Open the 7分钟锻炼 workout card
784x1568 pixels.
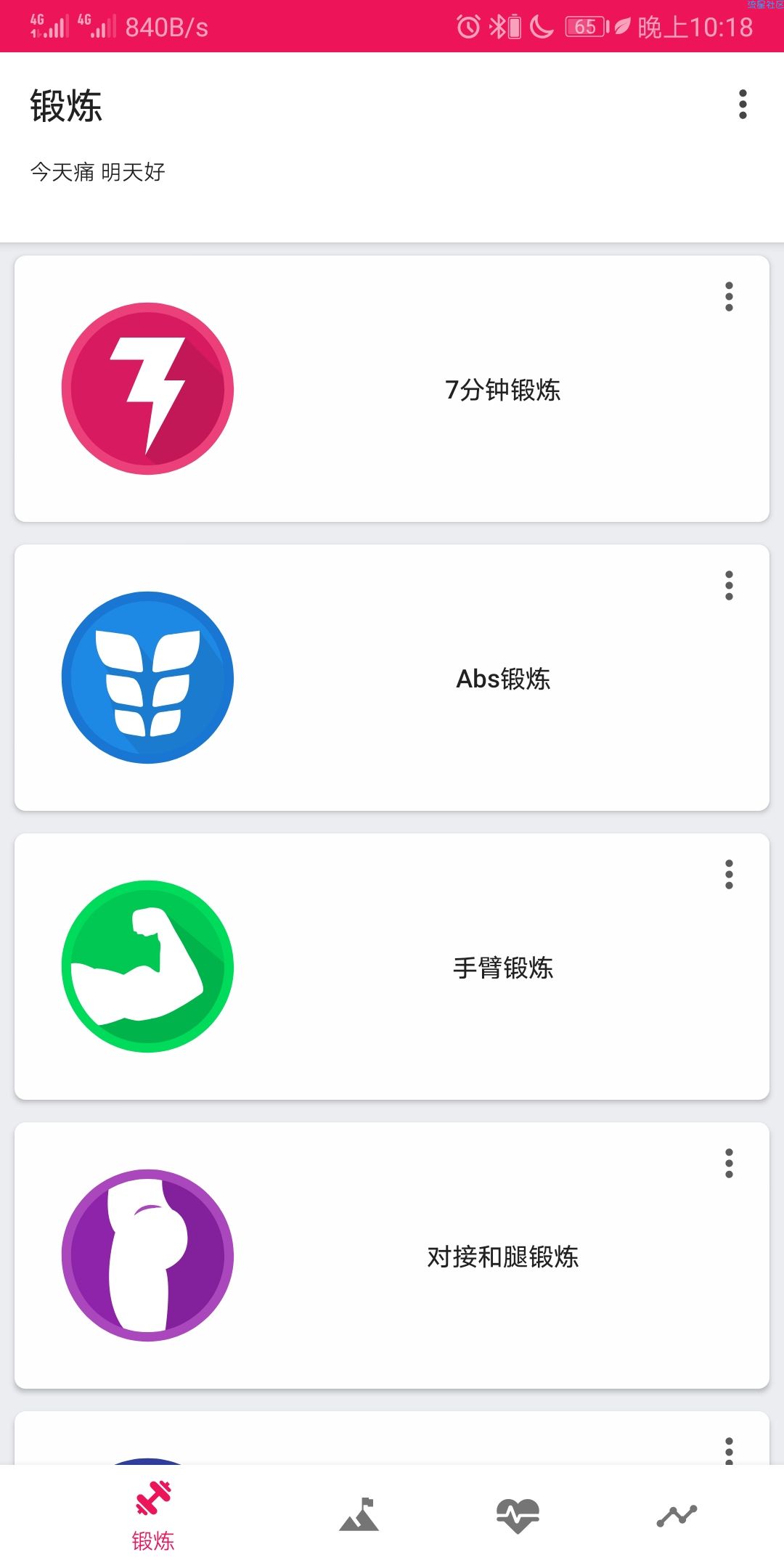pos(392,388)
